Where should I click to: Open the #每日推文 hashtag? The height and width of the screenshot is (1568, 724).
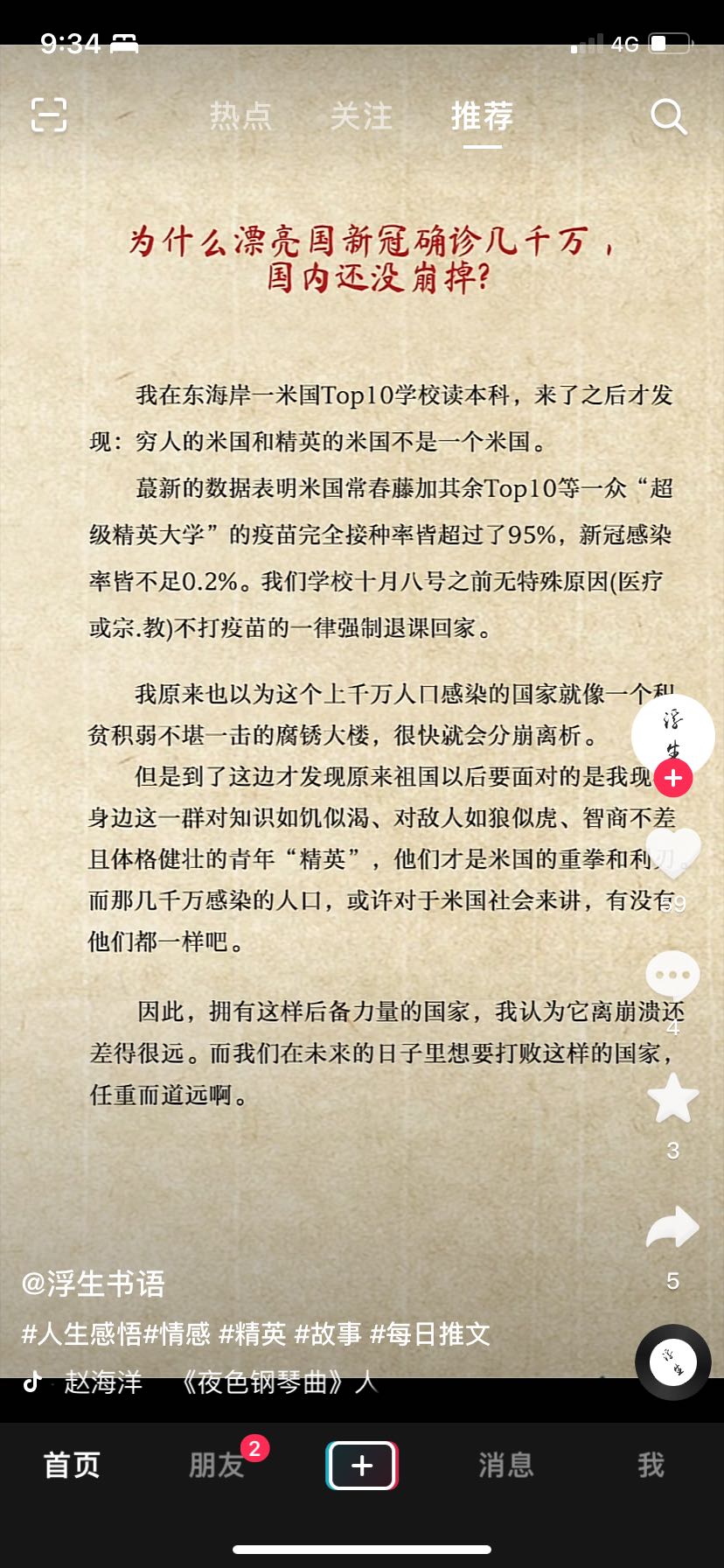coord(430,1333)
